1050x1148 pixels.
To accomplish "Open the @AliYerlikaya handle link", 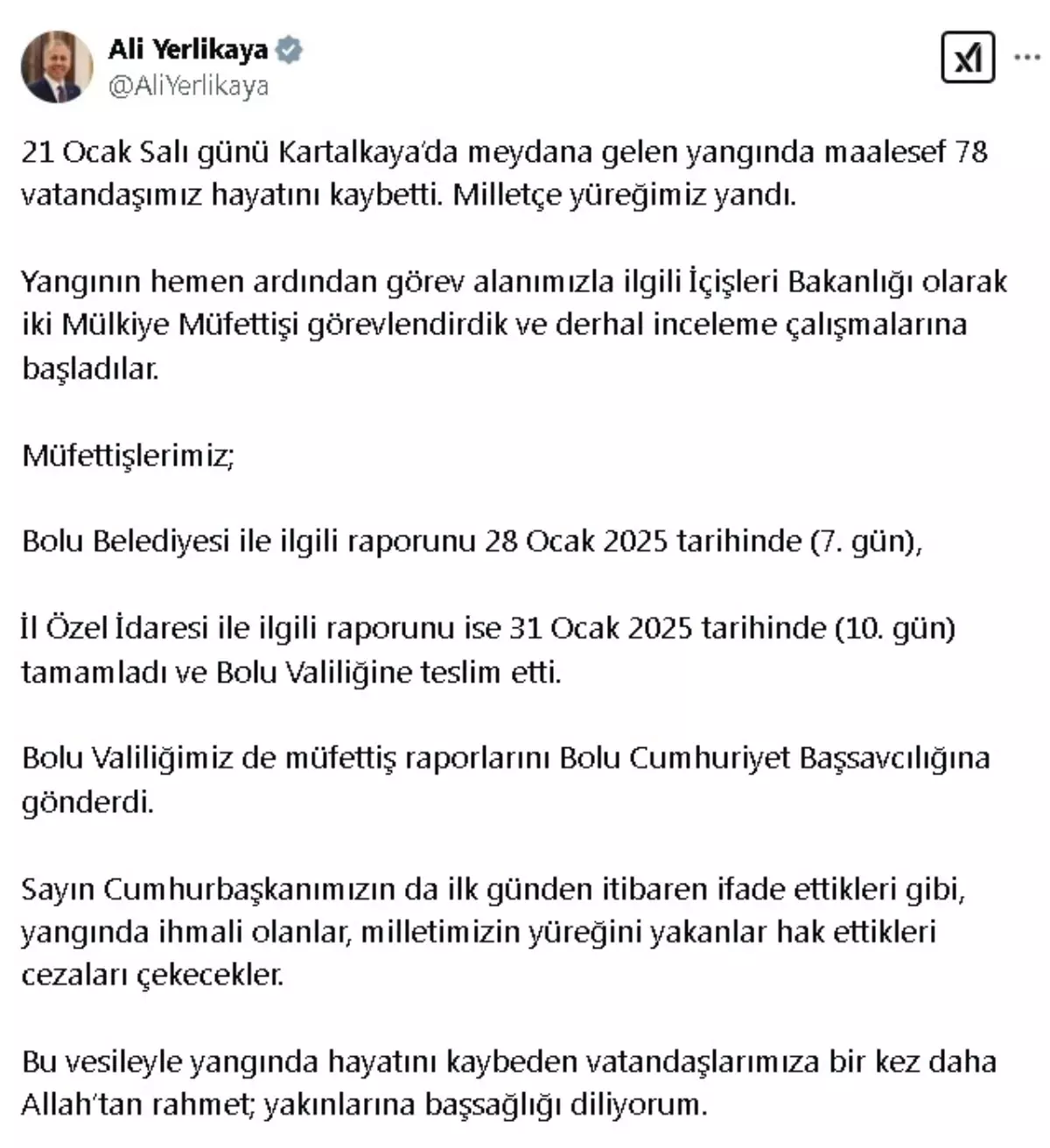I will [x=188, y=86].
